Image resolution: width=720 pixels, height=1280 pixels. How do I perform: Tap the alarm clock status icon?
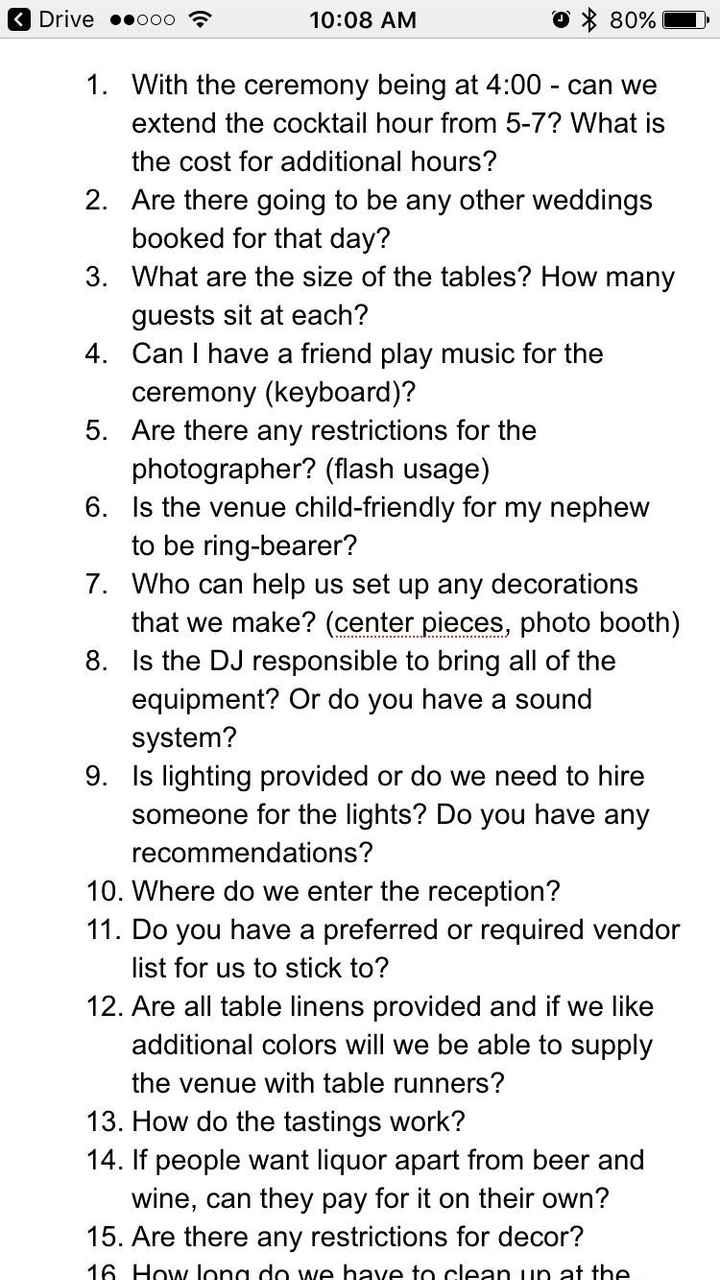pos(558,18)
